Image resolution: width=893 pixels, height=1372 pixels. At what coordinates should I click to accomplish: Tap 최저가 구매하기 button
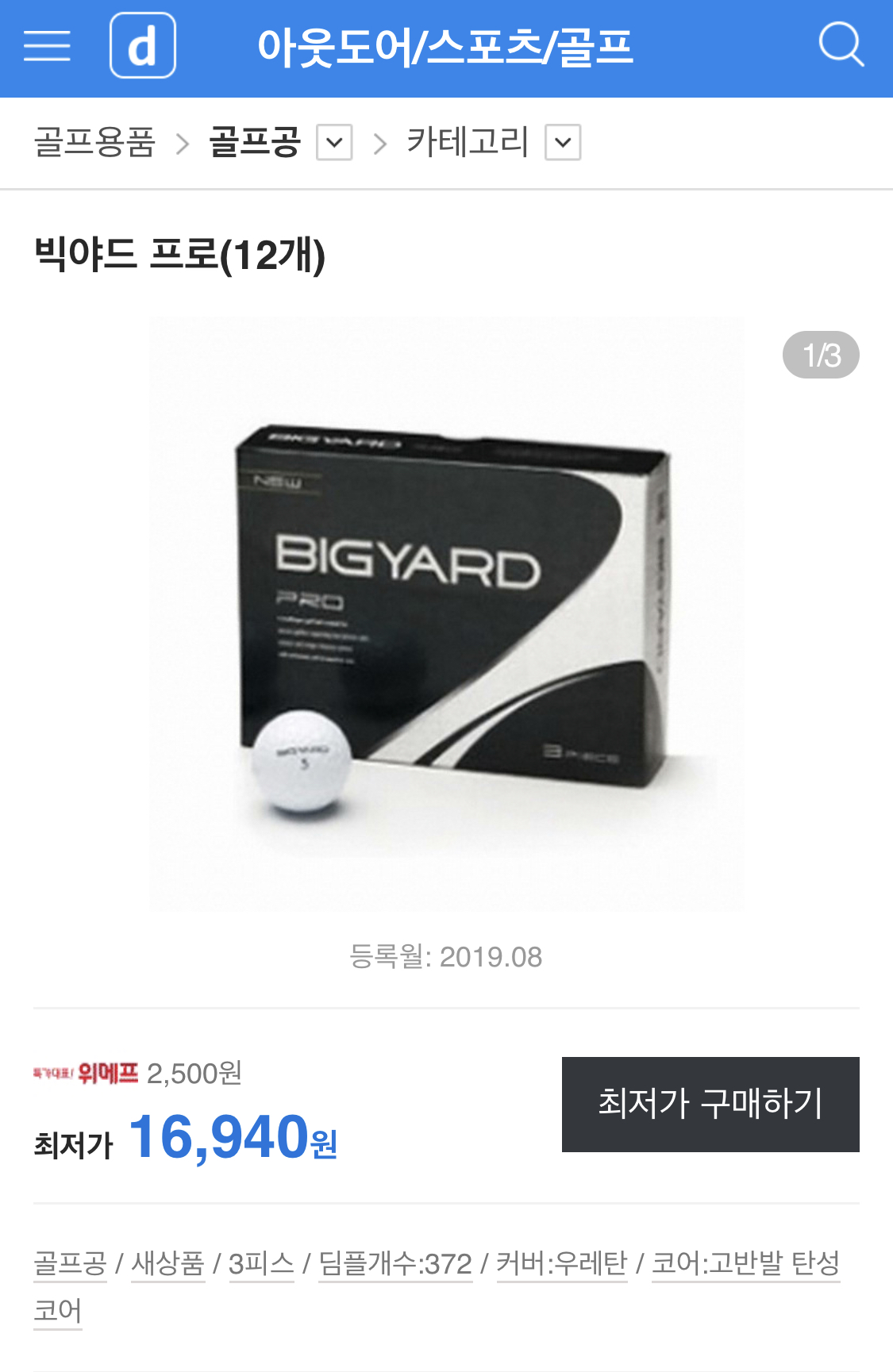tap(710, 1104)
